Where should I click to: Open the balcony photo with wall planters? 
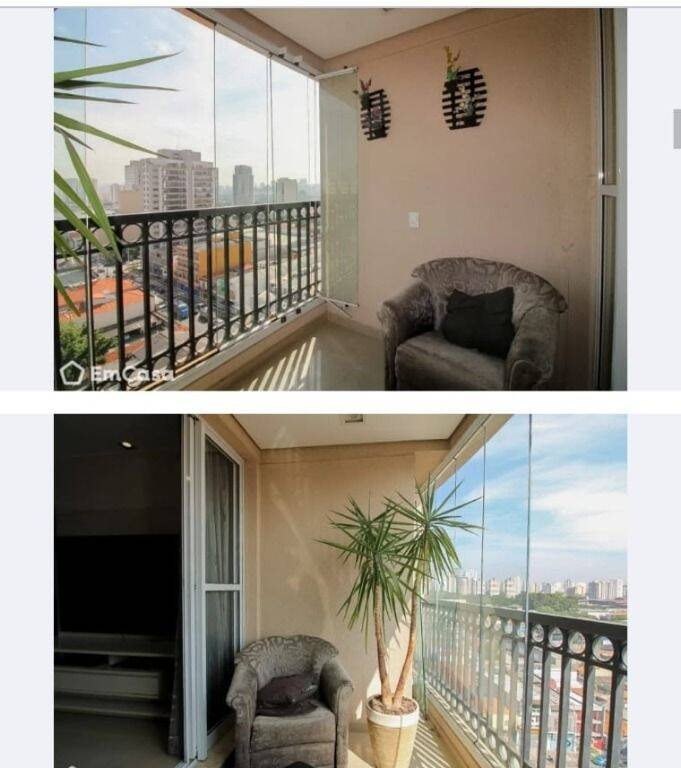[x=340, y=199]
